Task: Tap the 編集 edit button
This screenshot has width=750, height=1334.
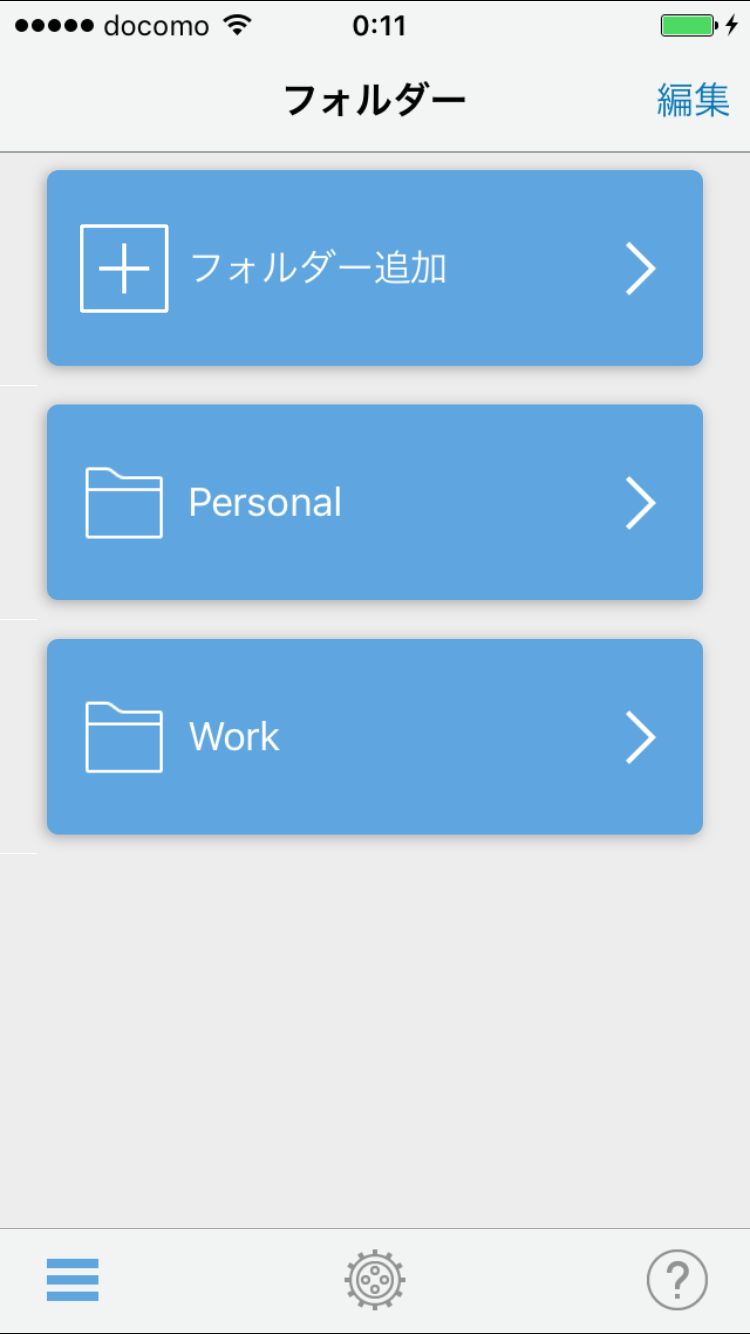Action: [693, 100]
